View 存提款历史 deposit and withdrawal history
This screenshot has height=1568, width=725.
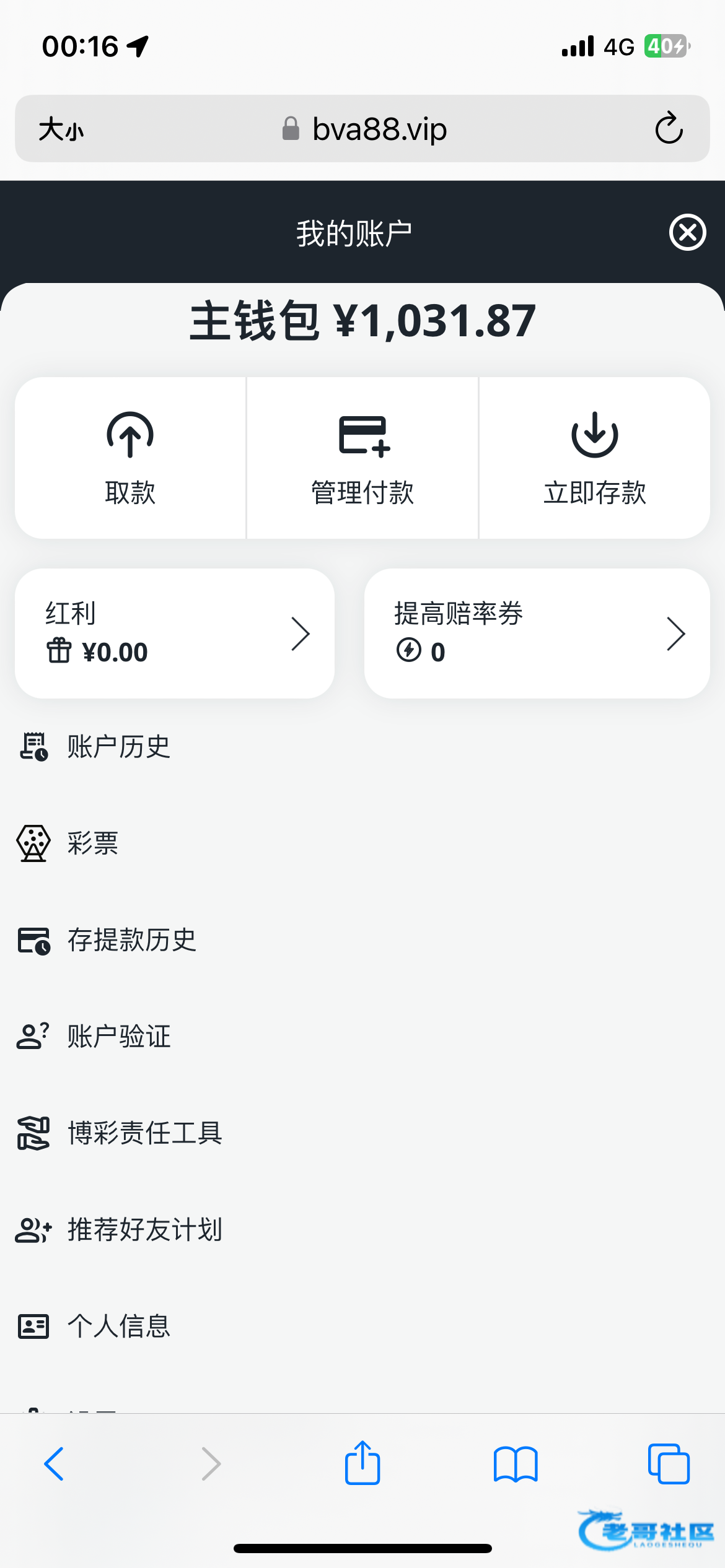click(131, 940)
